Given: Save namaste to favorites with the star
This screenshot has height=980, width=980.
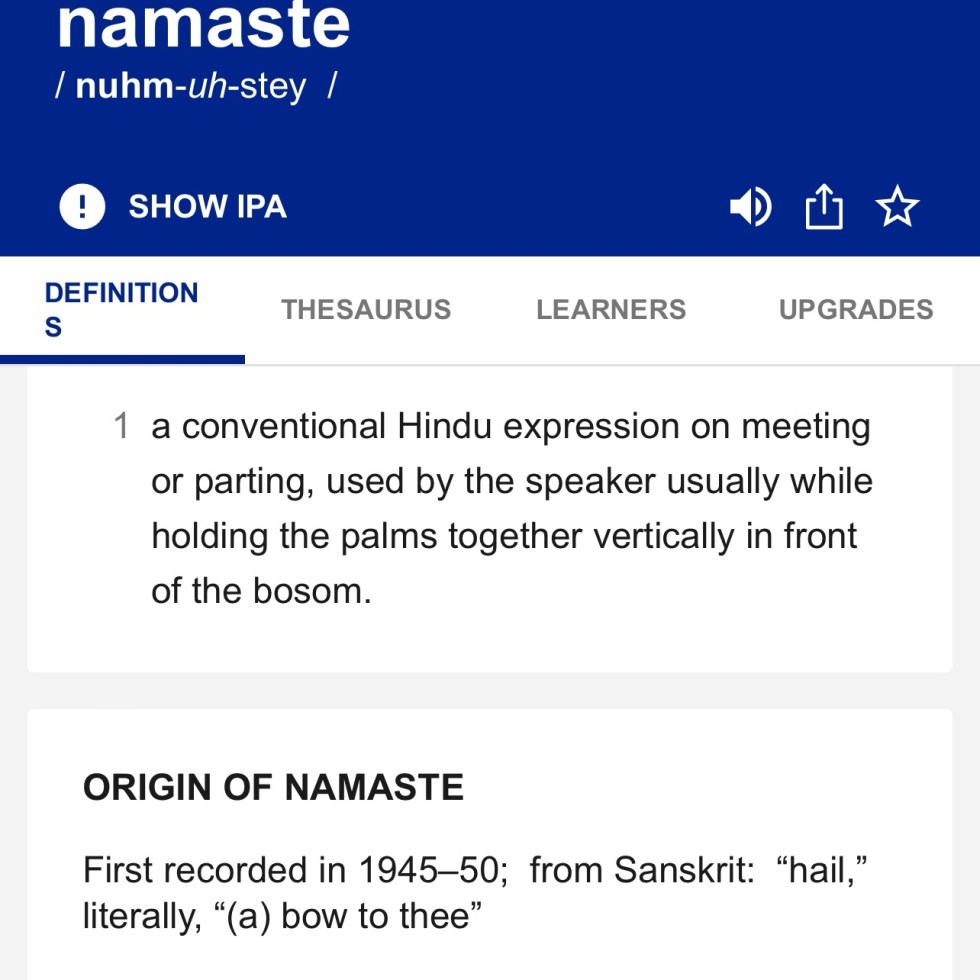Looking at the screenshot, I should point(897,208).
